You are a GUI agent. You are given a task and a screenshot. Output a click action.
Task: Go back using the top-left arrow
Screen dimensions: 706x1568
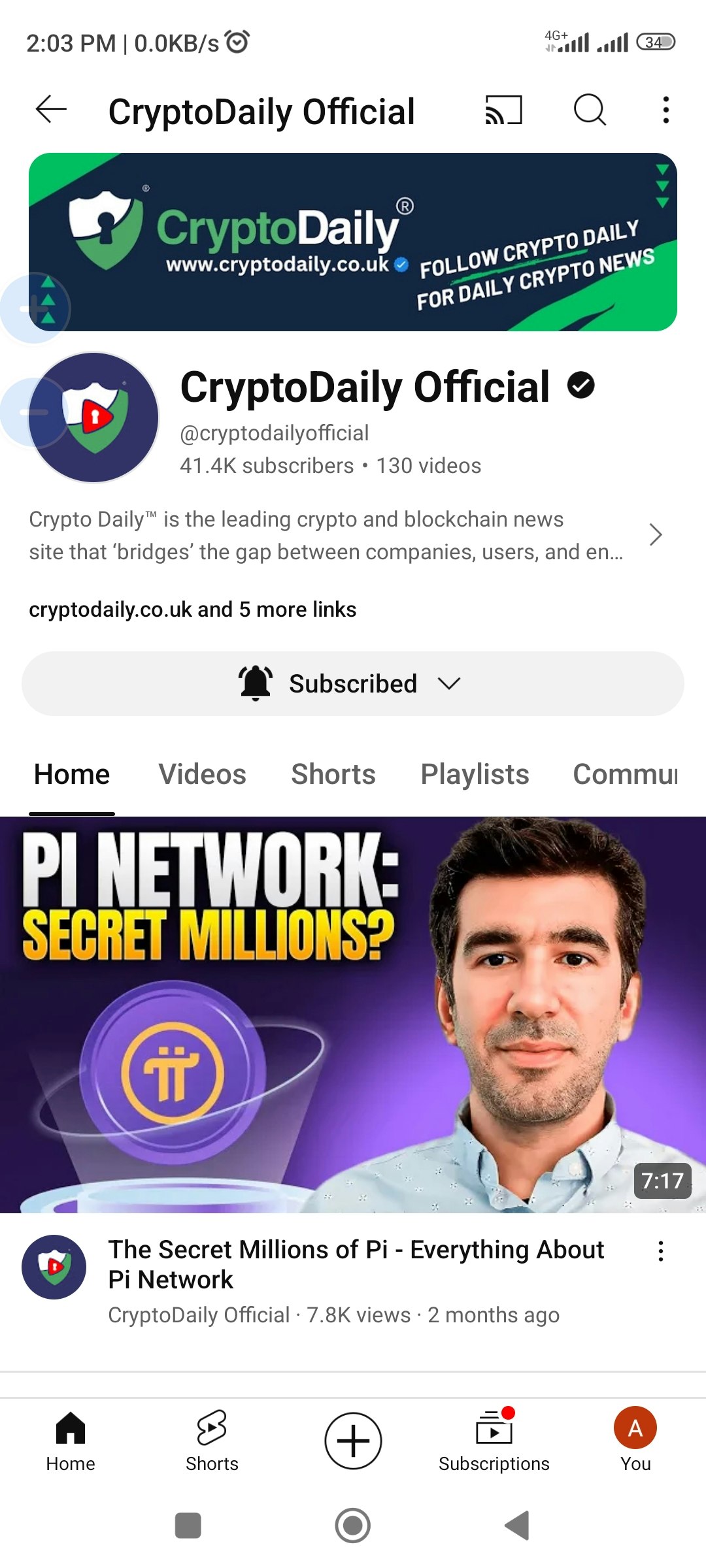51,110
